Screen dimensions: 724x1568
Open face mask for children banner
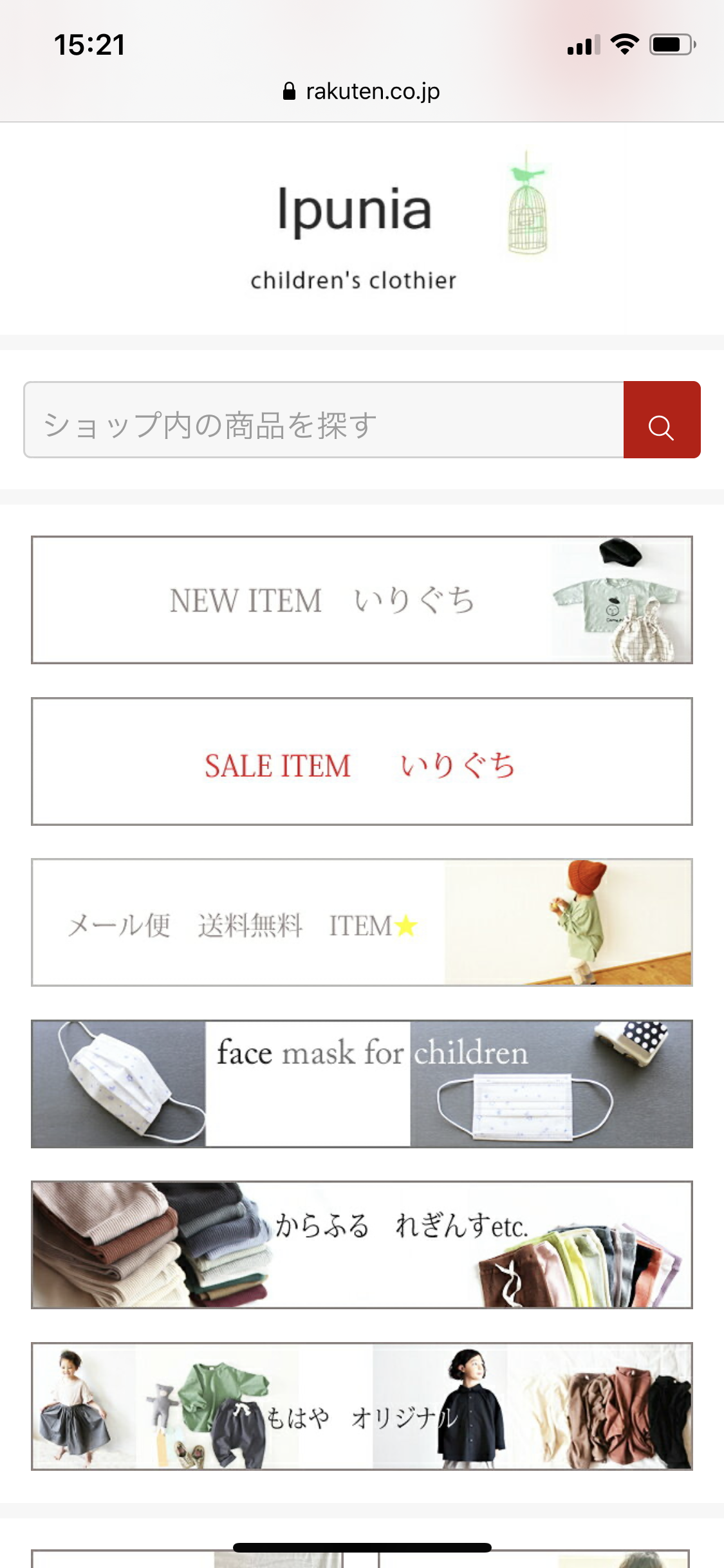[362, 1084]
